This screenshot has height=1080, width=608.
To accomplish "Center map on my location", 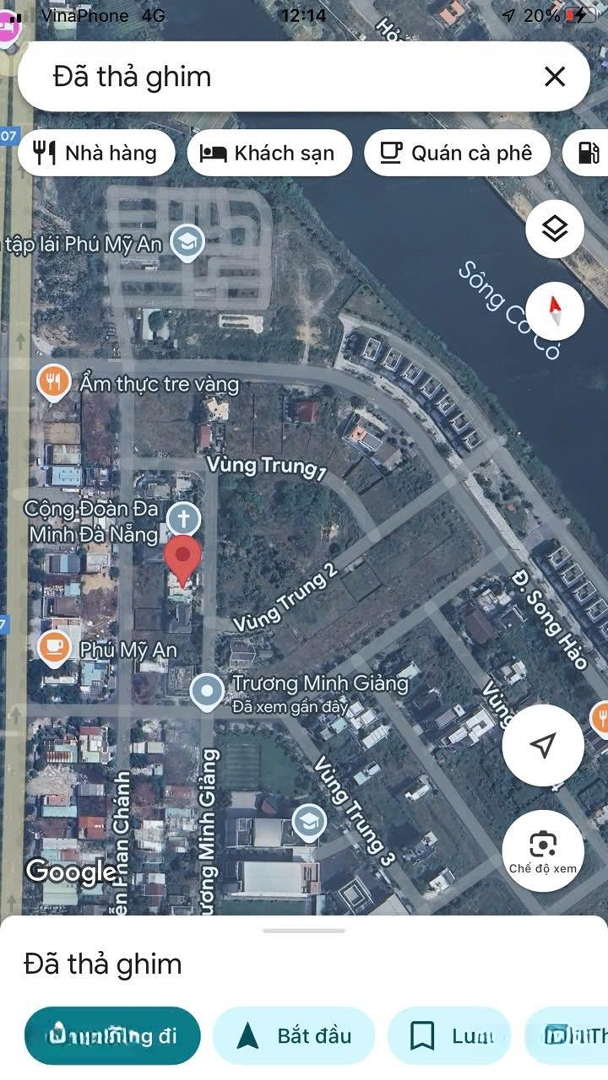I will [x=543, y=745].
